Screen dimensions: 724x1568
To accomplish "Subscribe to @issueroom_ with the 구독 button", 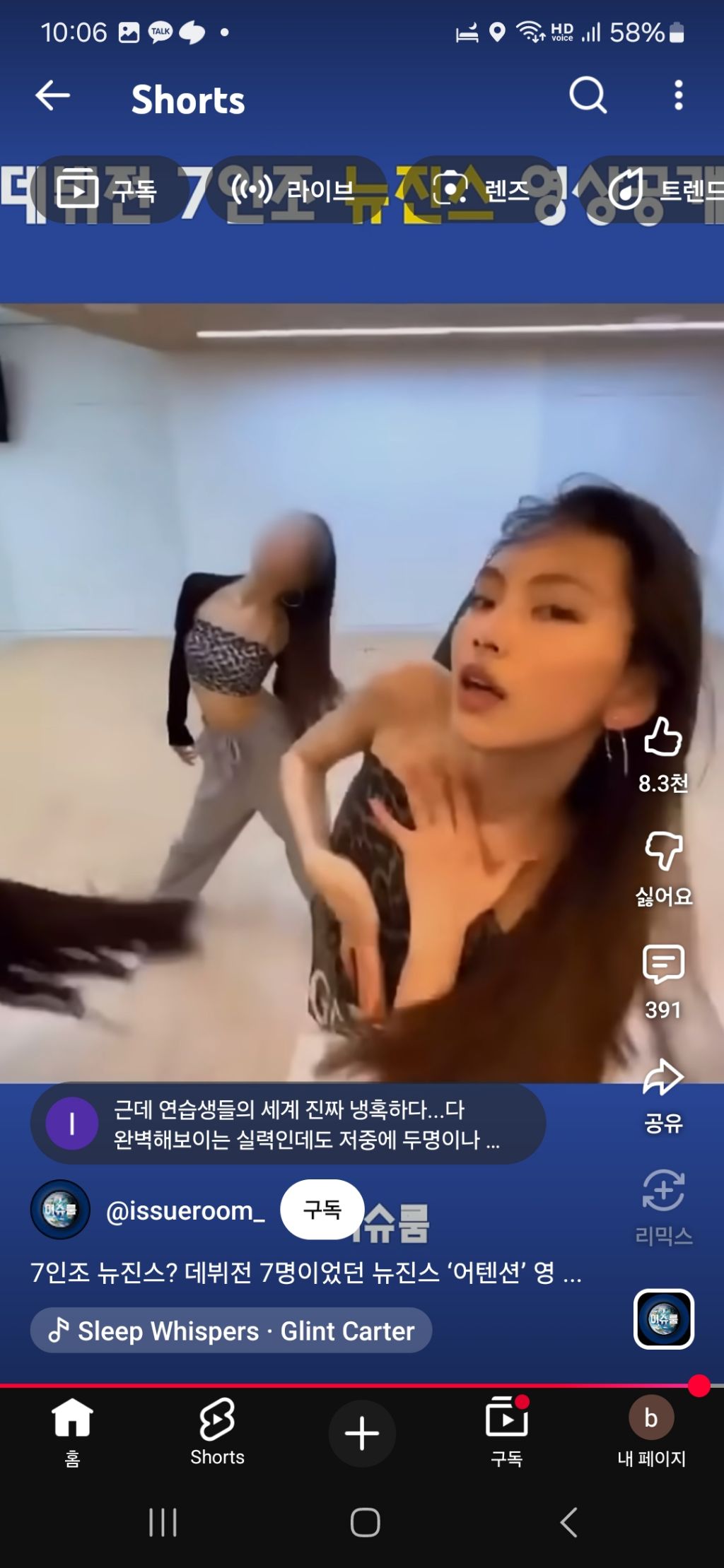I will 322,1210.
